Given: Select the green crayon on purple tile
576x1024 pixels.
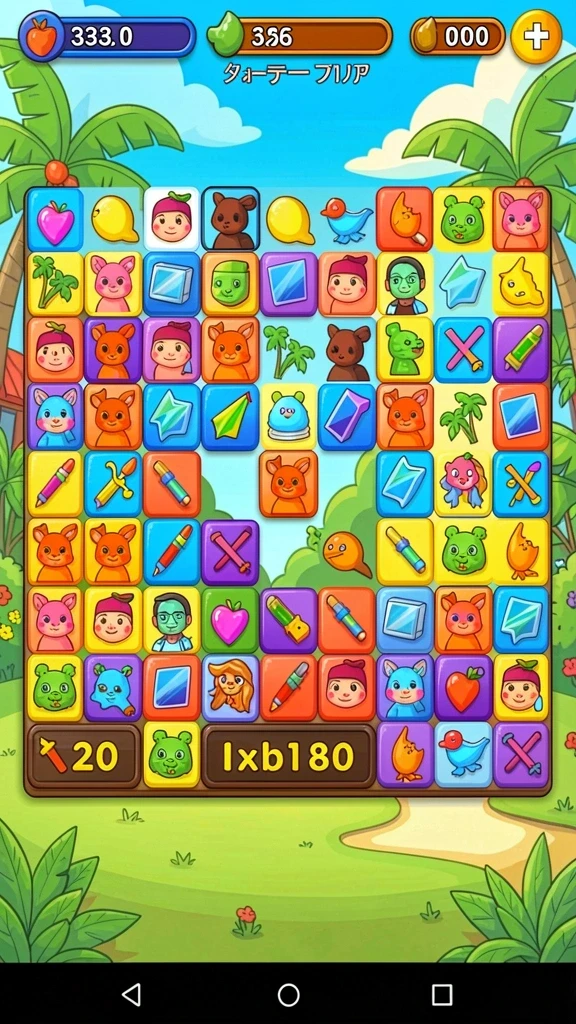Looking at the screenshot, I should click(x=520, y=348).
